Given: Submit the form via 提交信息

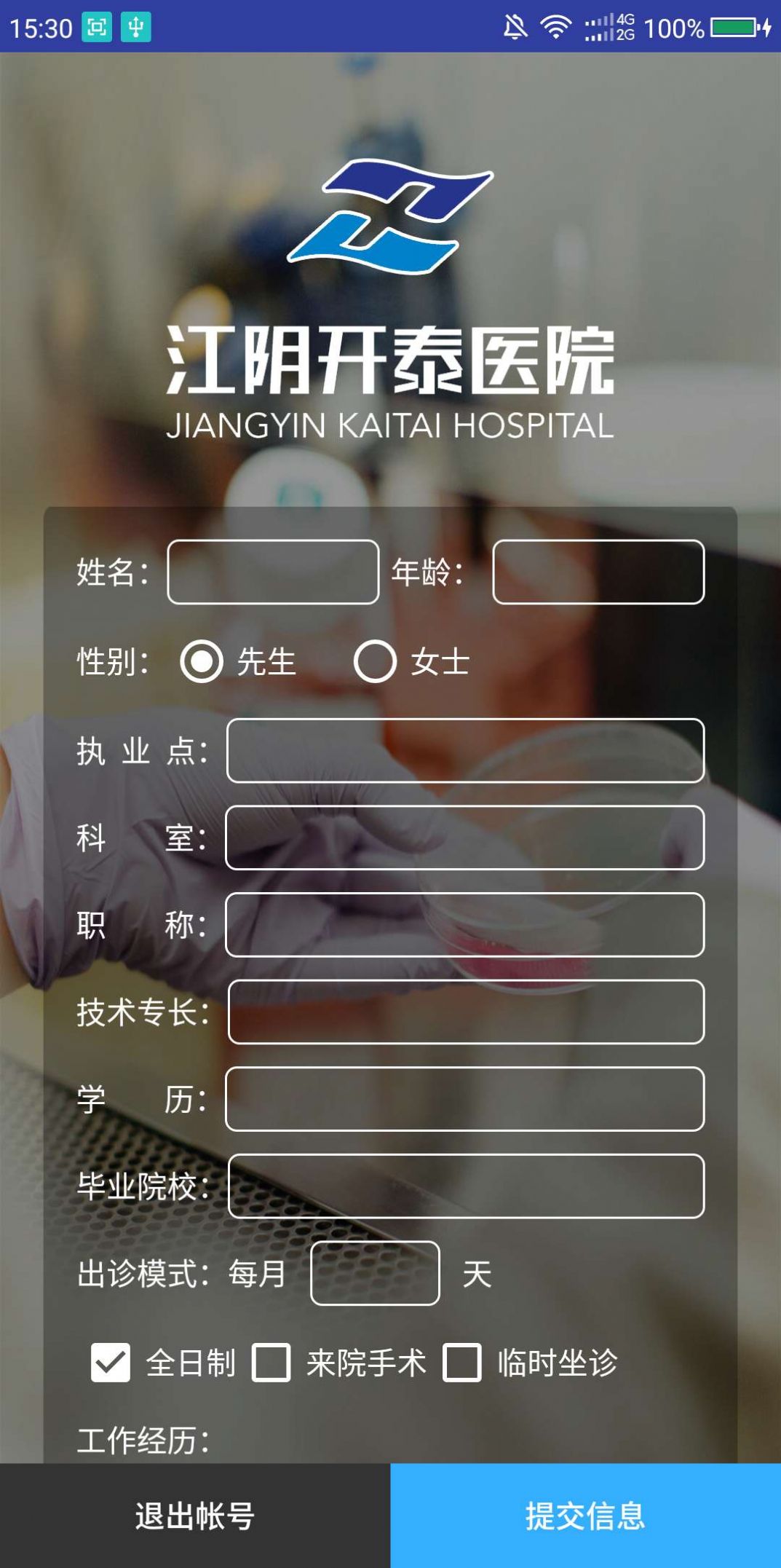Looking at the screenshot, I should click(x=586, y=1516).
